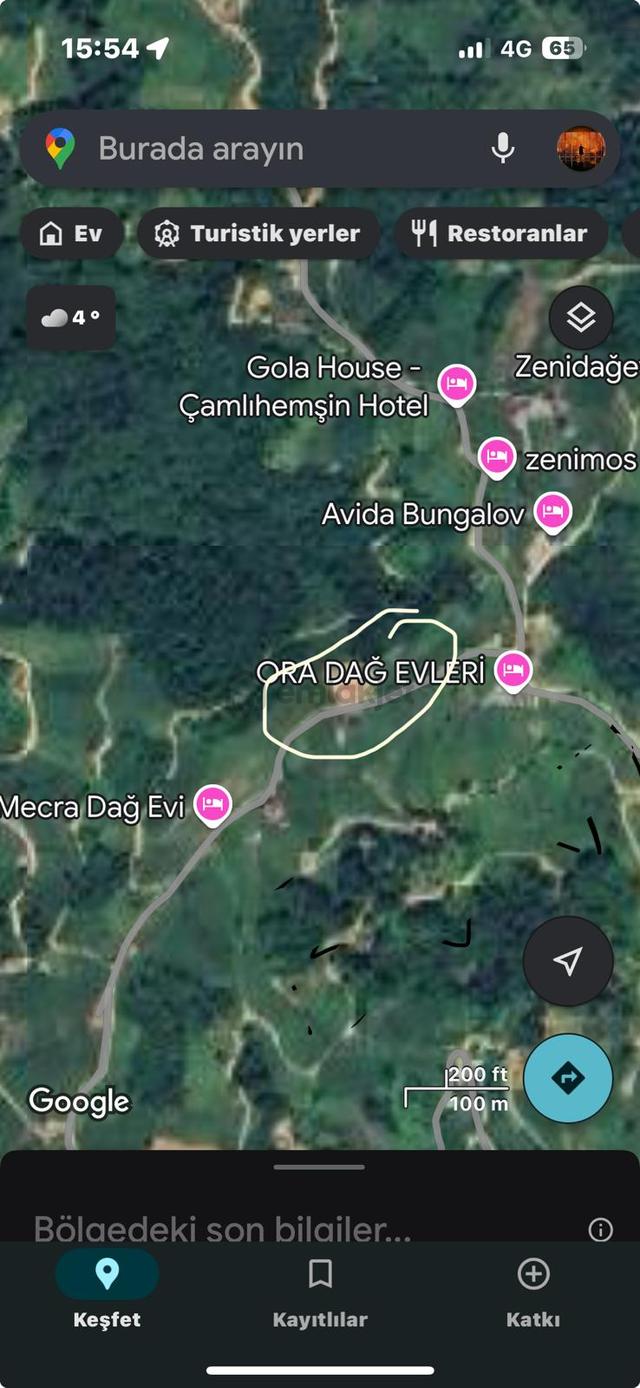Open the weather 4° widget

(x=71, y=318)
